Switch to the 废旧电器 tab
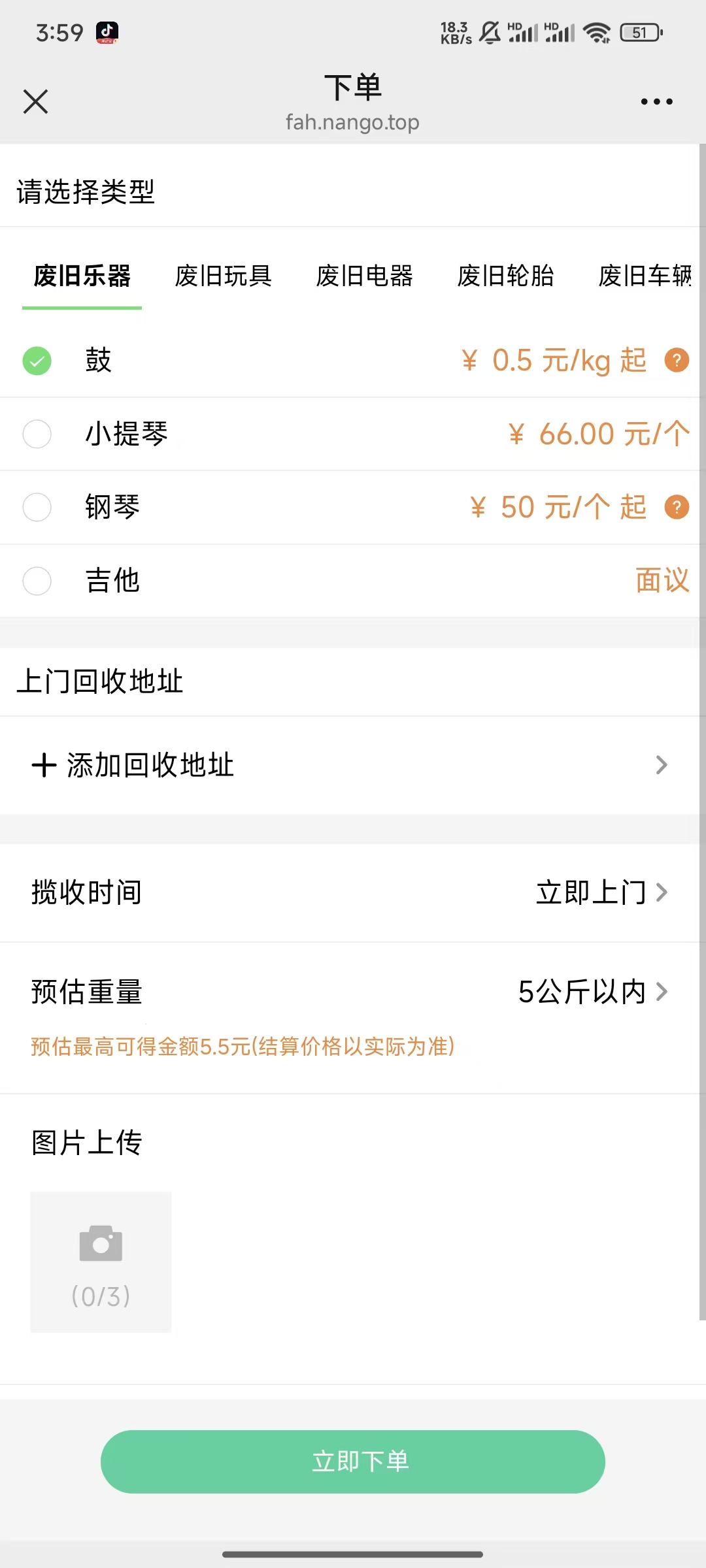Viewport: 706px width, 1568px height. tap(364, 276)
